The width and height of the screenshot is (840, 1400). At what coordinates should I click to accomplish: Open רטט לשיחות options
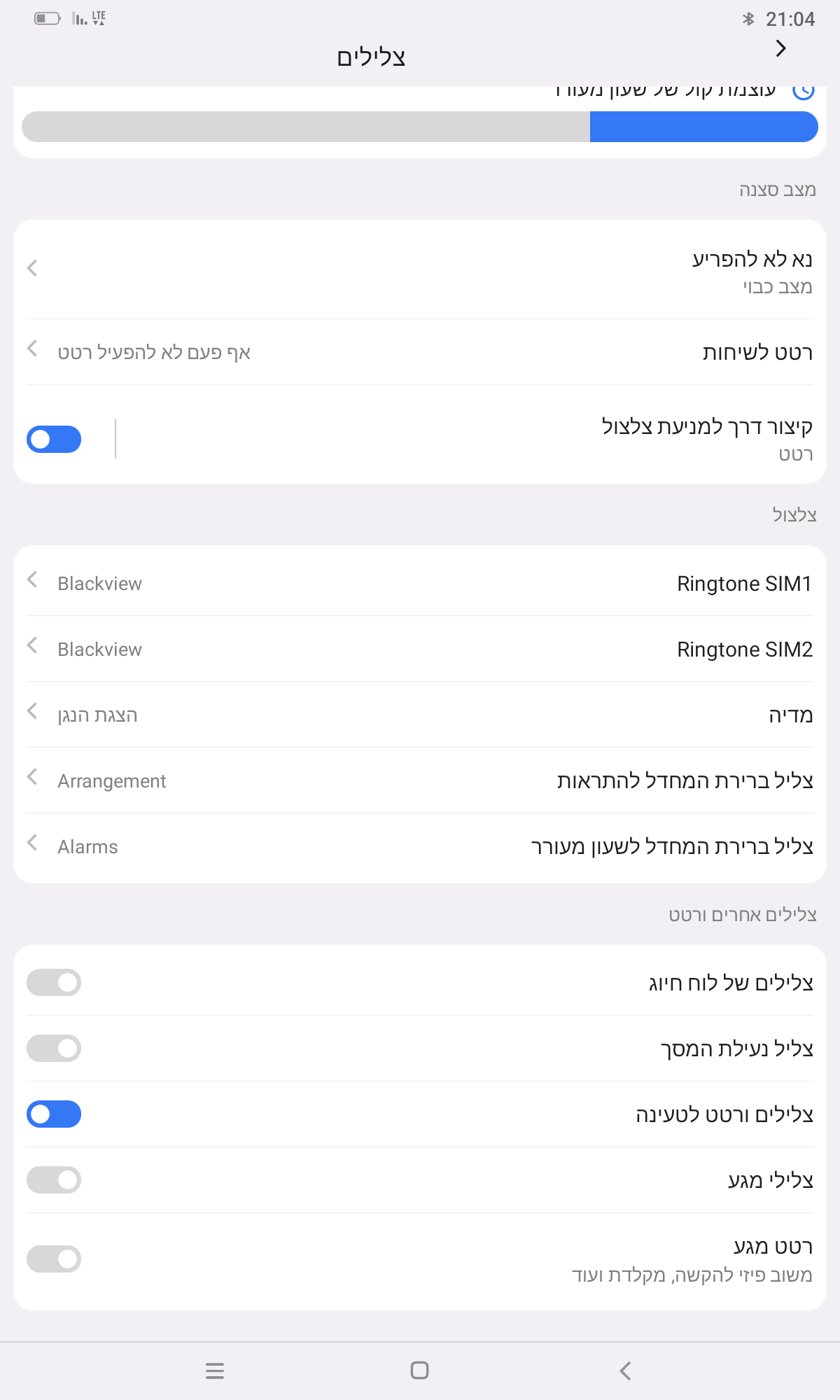pyautogui.click(x=420, y=352)
